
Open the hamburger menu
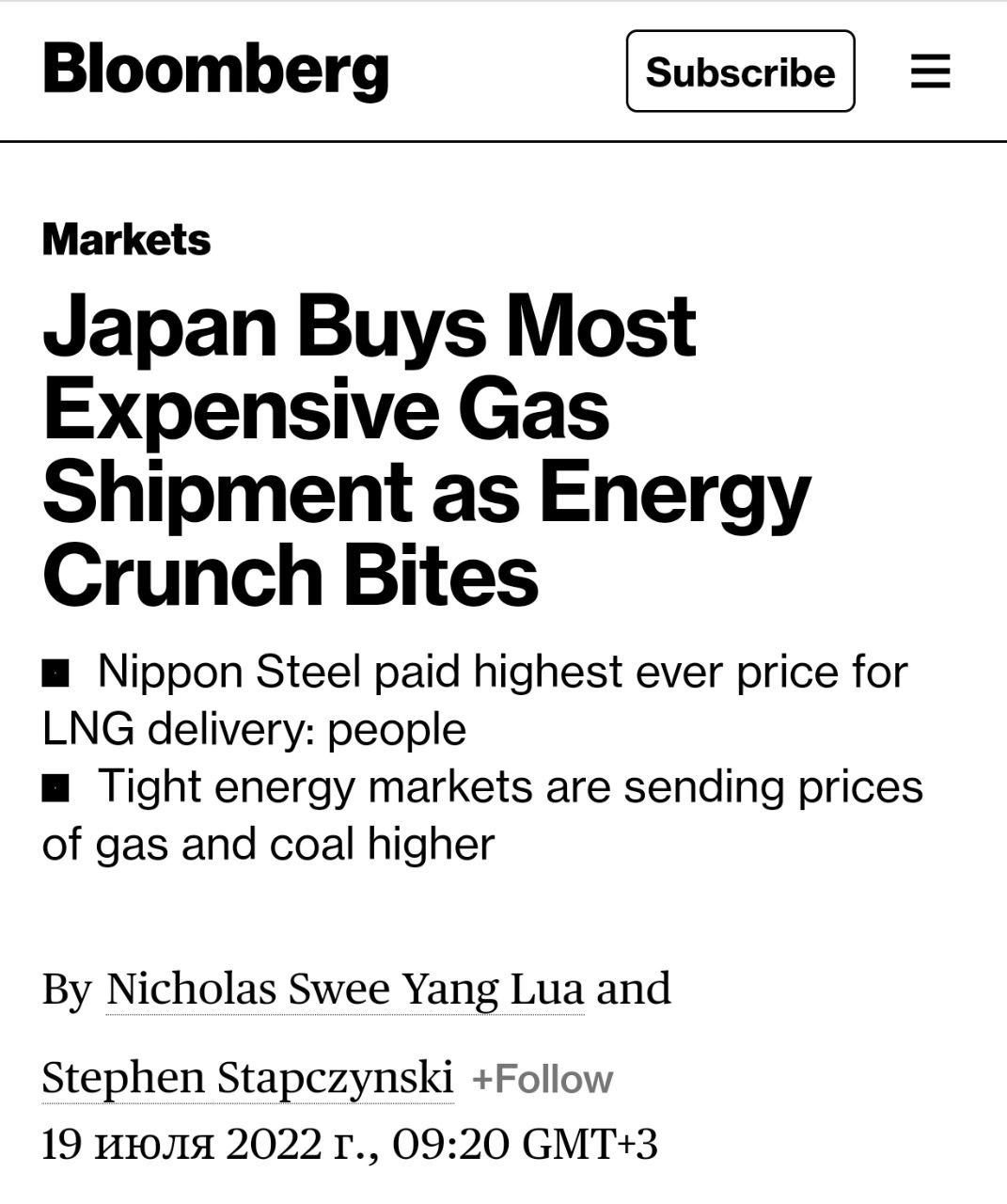pyautogui.click(x=930, y=71)
